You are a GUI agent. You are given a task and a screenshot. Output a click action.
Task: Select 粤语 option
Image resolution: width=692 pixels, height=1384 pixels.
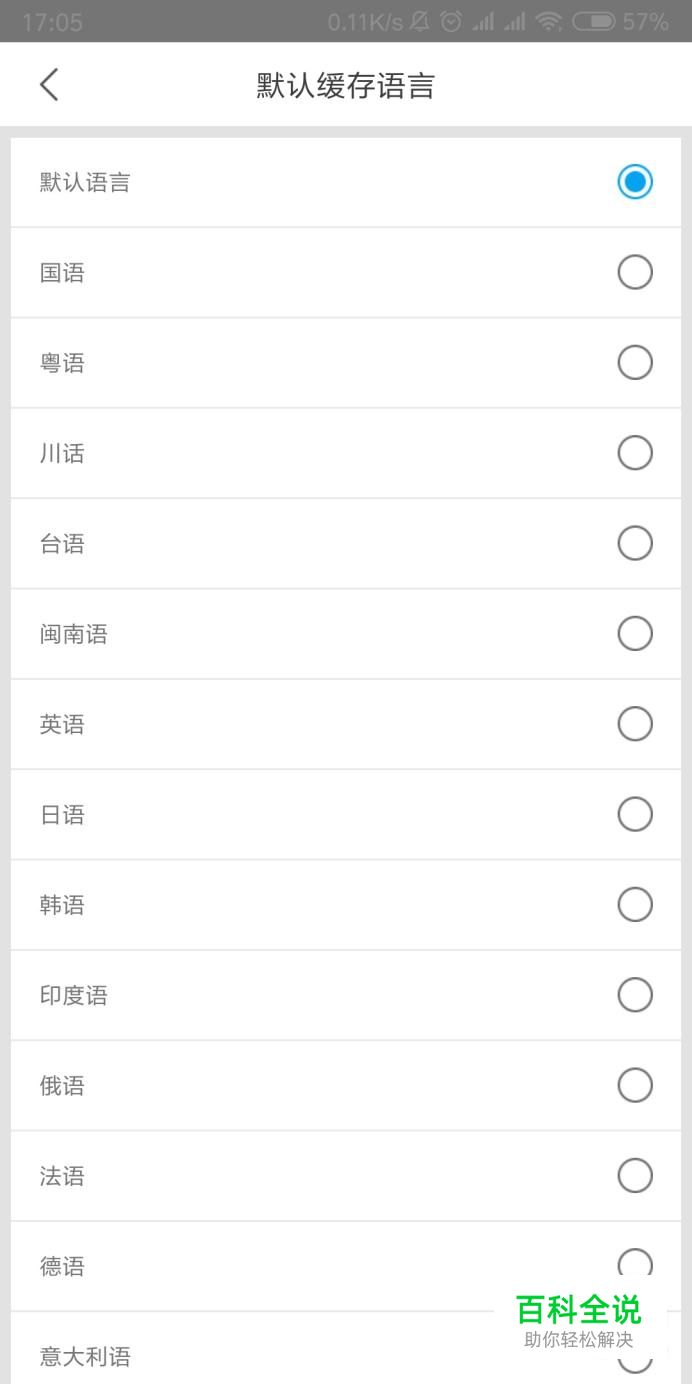[346, 363]
